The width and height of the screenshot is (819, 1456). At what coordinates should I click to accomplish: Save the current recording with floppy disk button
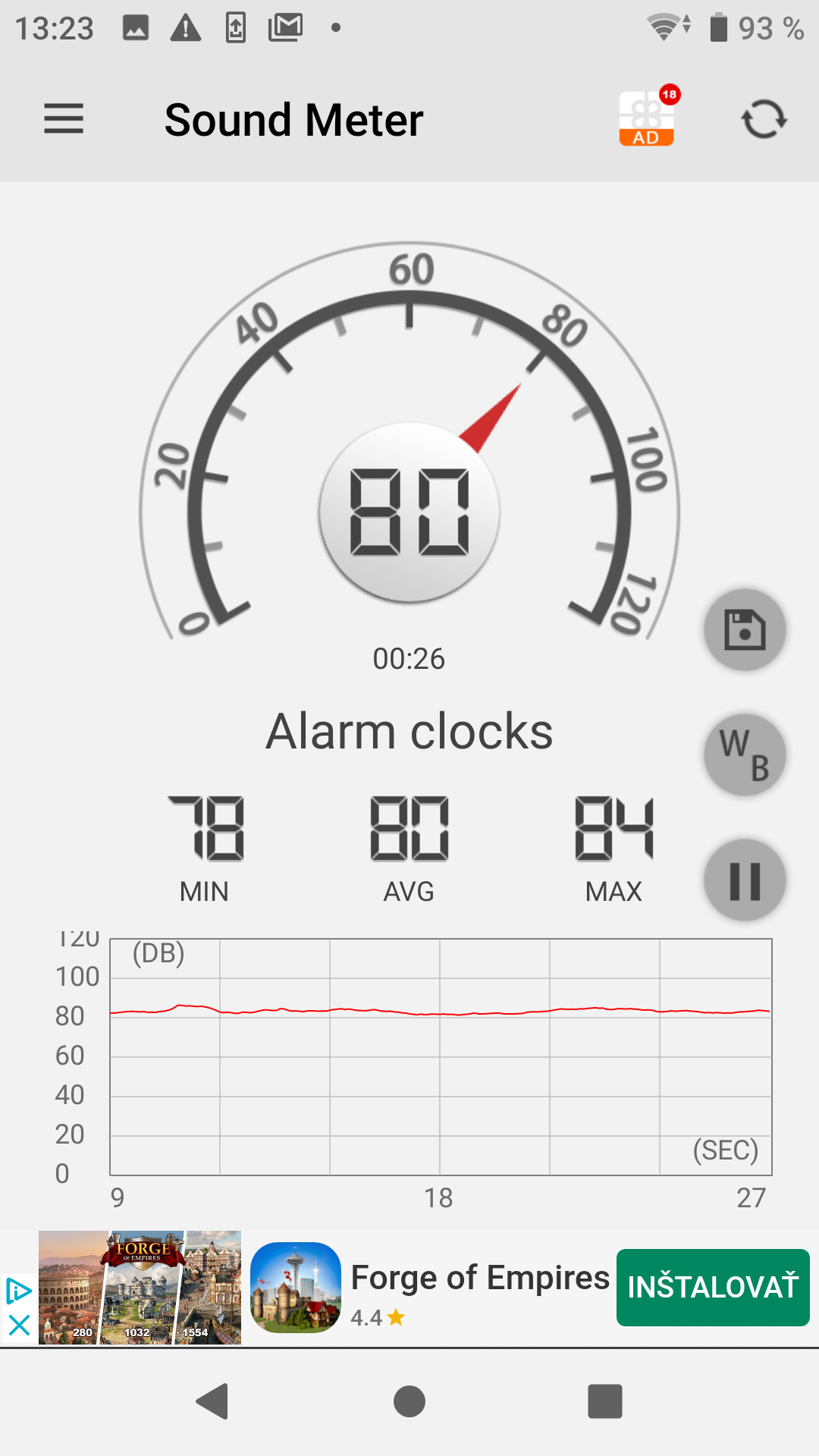[745, 629]
